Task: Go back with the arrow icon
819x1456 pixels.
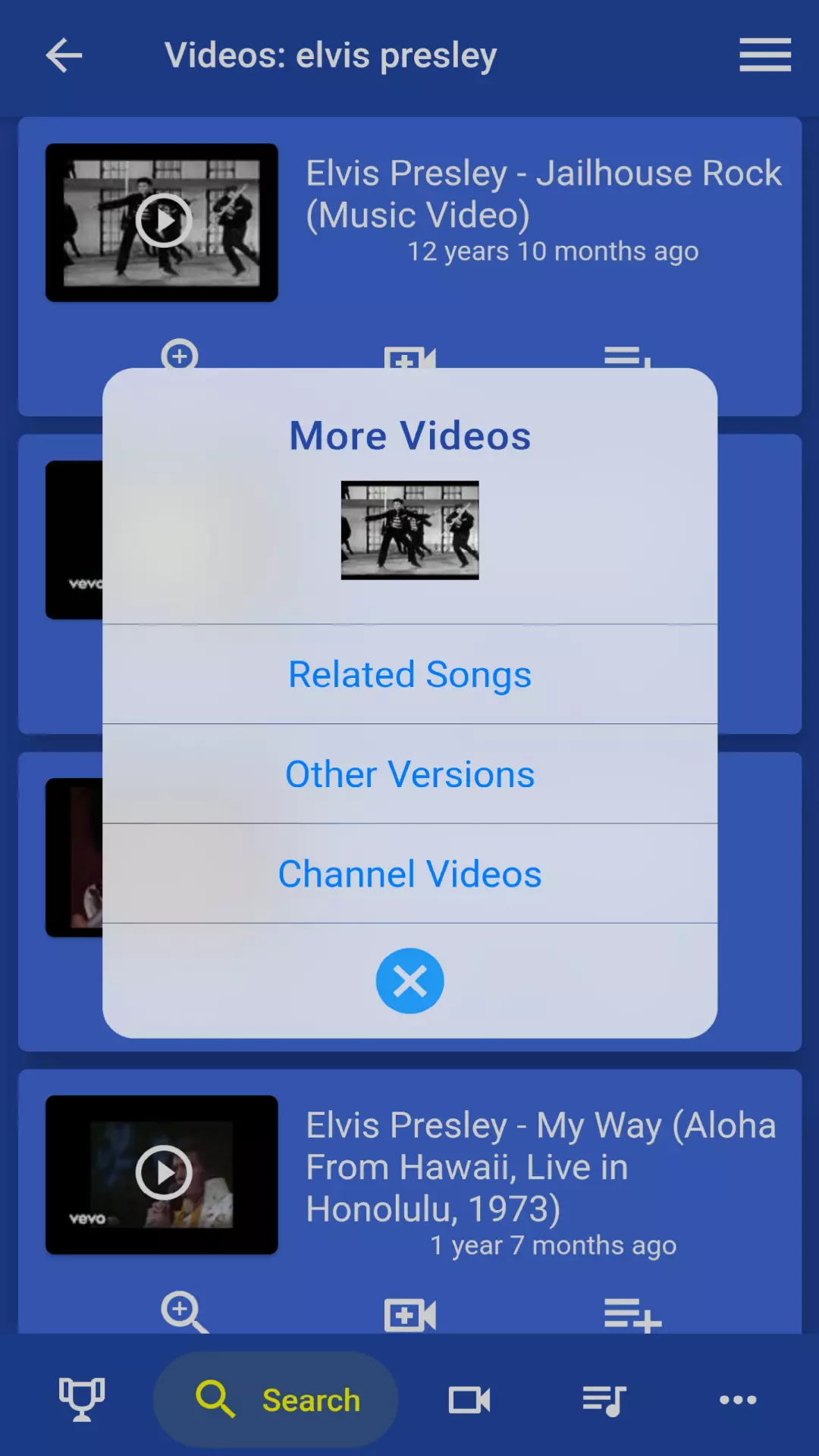Action: tap(64, 55)
